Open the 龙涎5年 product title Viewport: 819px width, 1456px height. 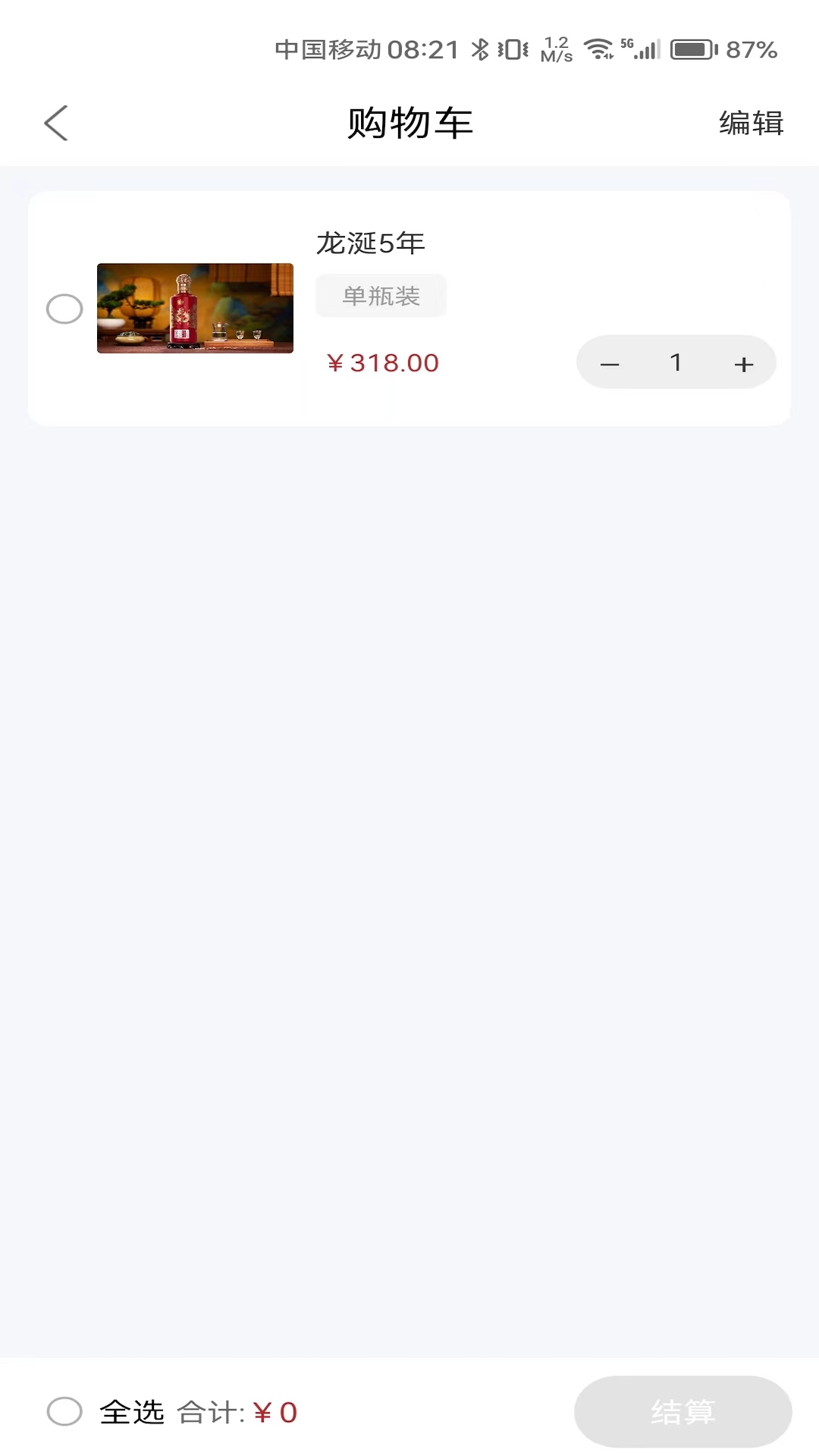point(370,243)
